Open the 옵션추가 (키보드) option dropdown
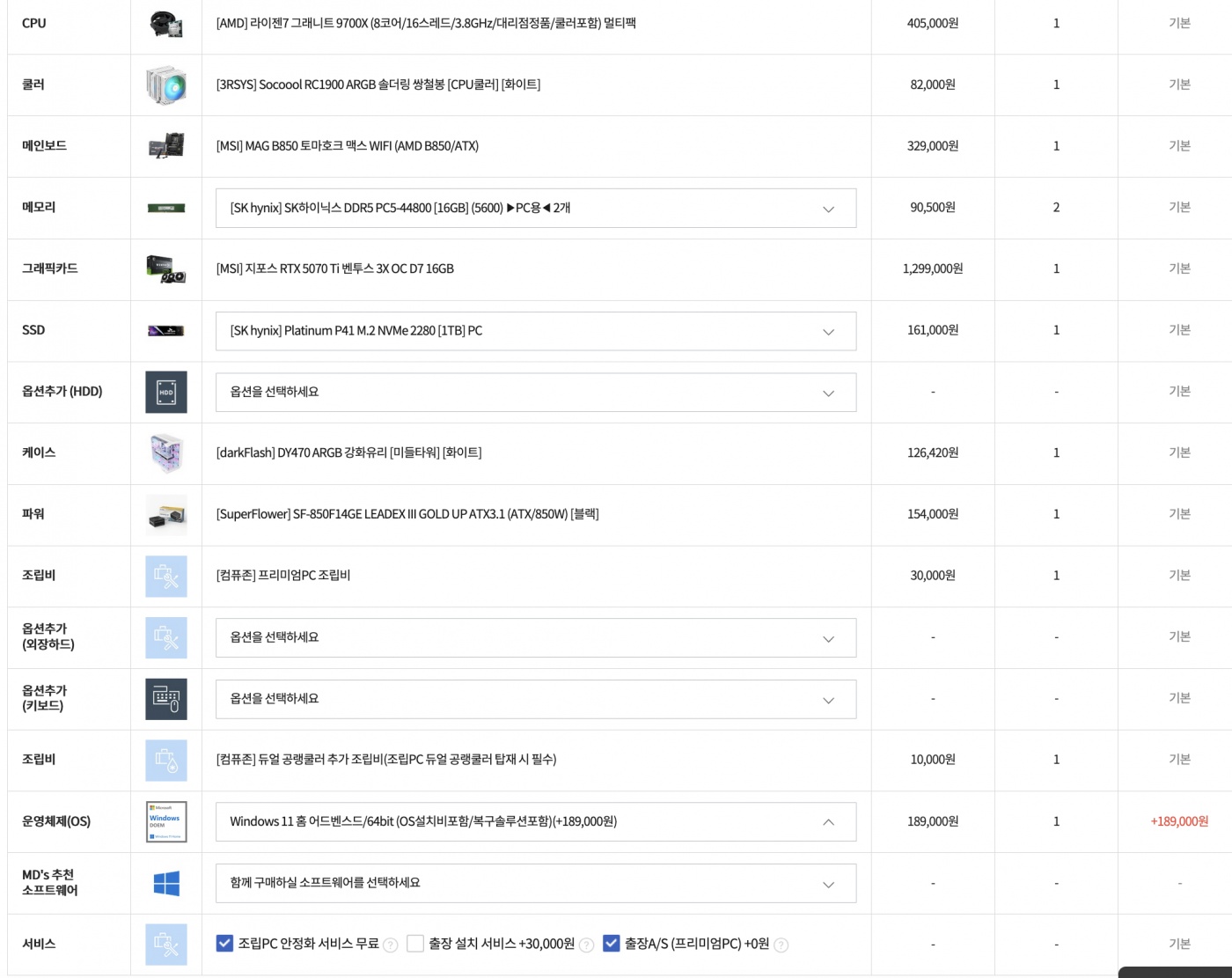This screenshot has width=1232, height=978. coord(535,700)
